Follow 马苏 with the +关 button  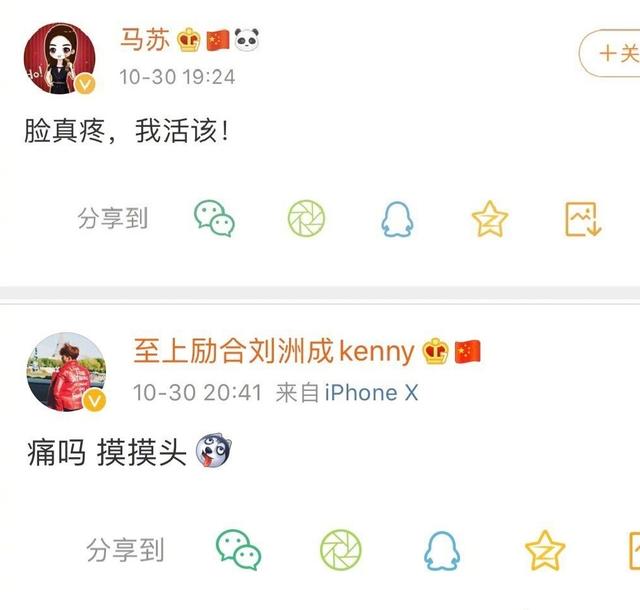coord(612,53)
